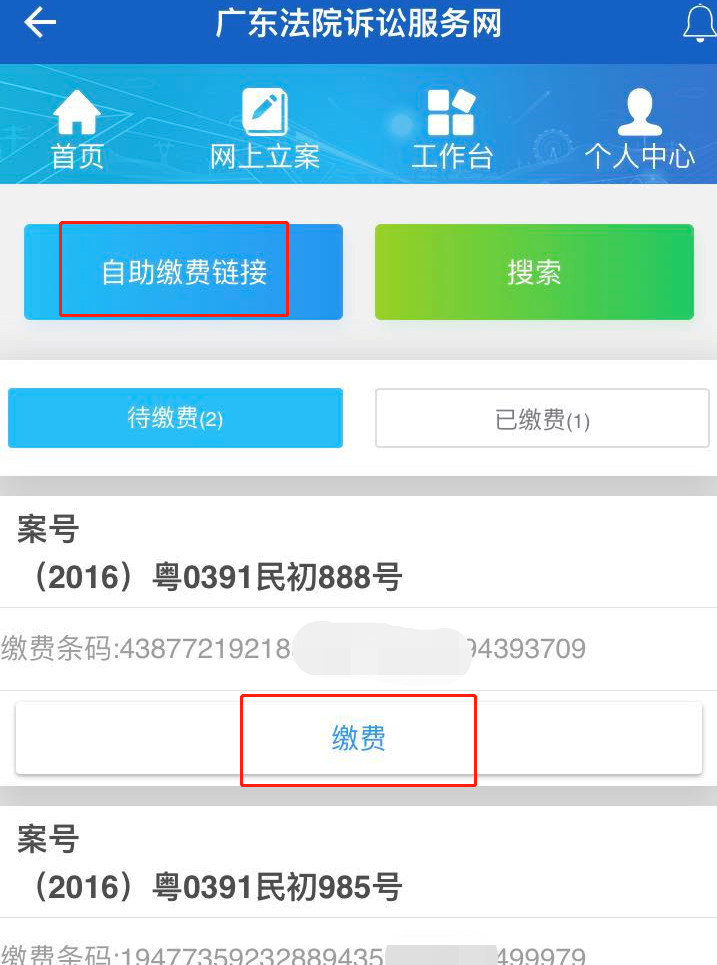This screenshot has height=965, width=717.
Task: Switch to 工作台 workbench
Action: click(x=452, y=129)
